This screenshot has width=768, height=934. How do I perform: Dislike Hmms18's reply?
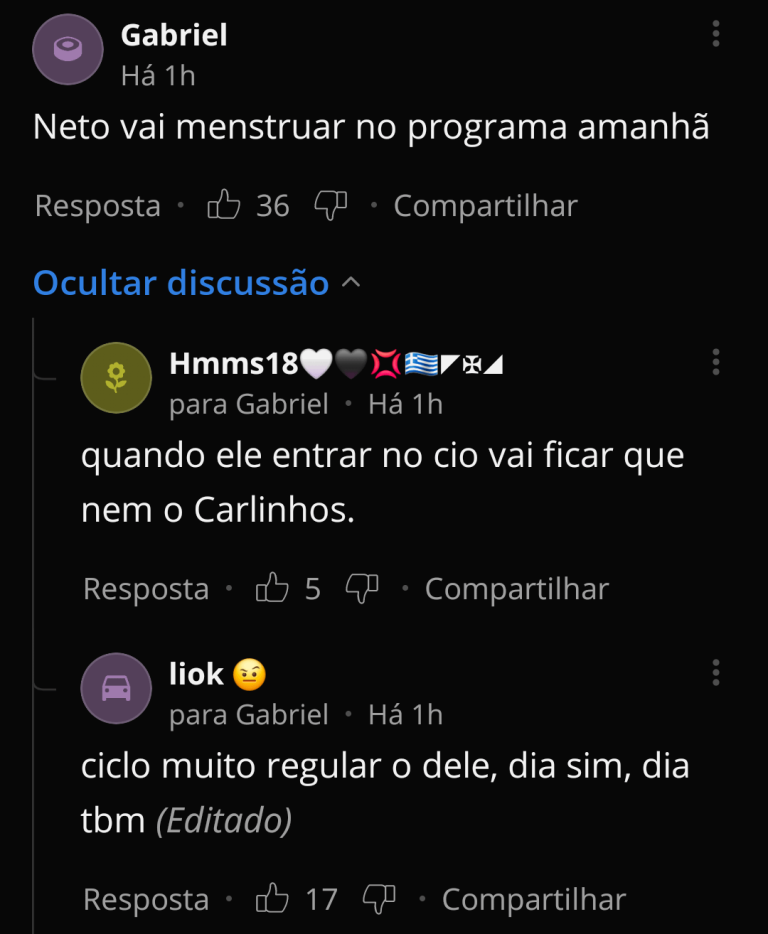click(x=361, y=589)
